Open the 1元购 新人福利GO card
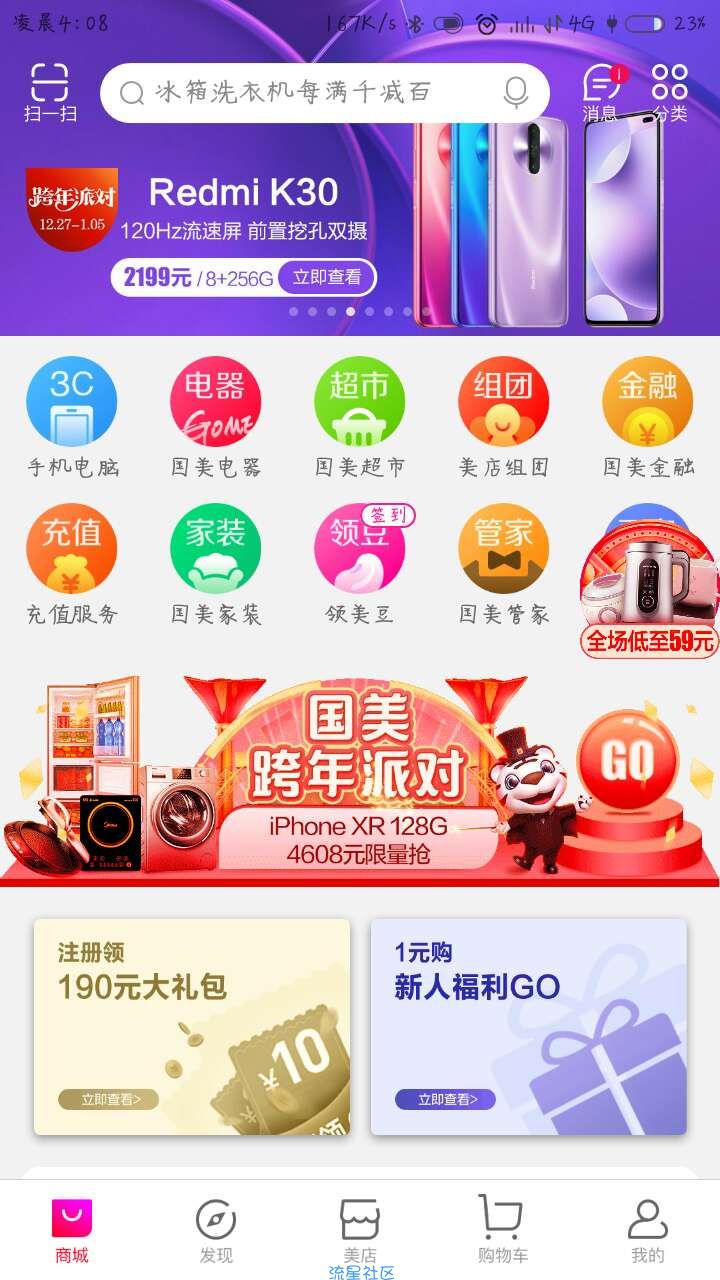This screenshot has width=720, height=1280. [x=528, y=1027]
